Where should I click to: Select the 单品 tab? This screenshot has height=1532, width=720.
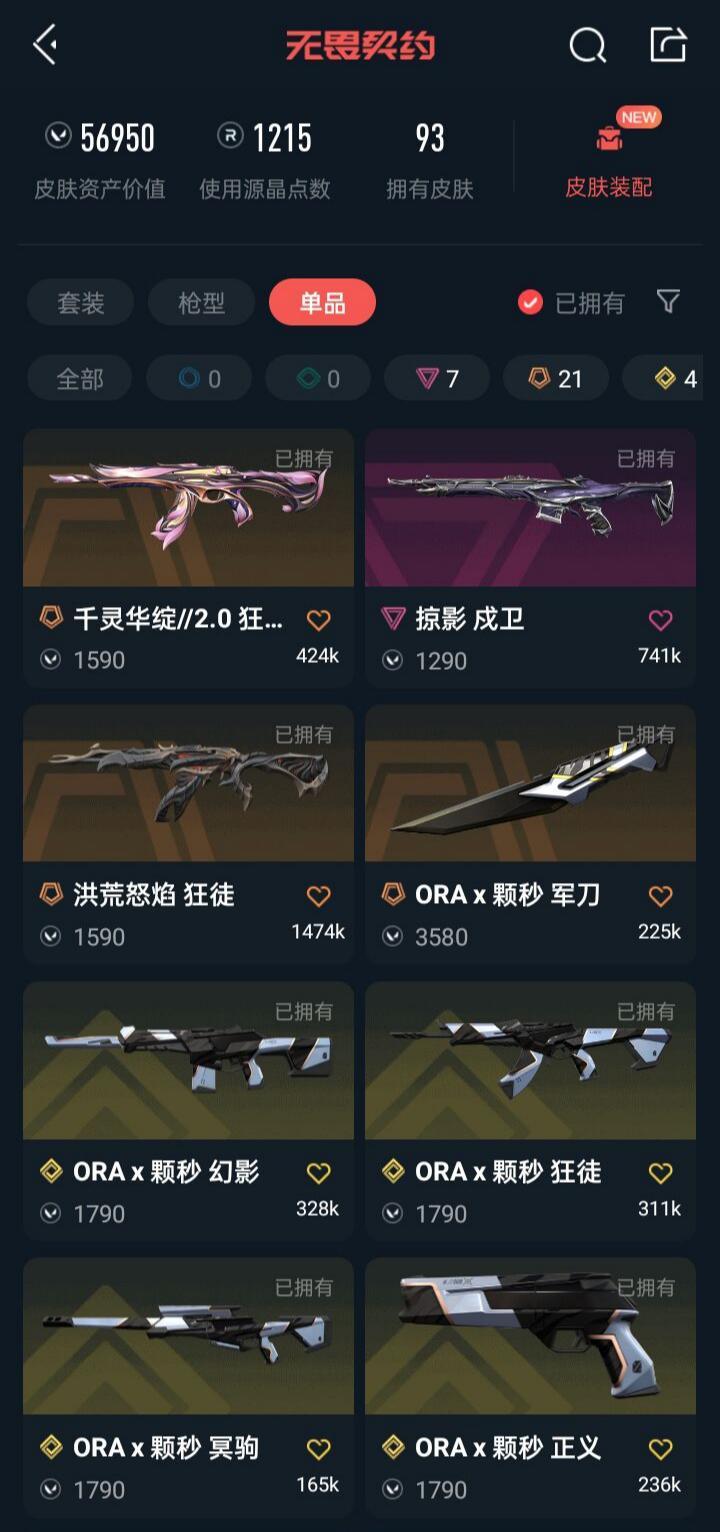tap(322, 303)
